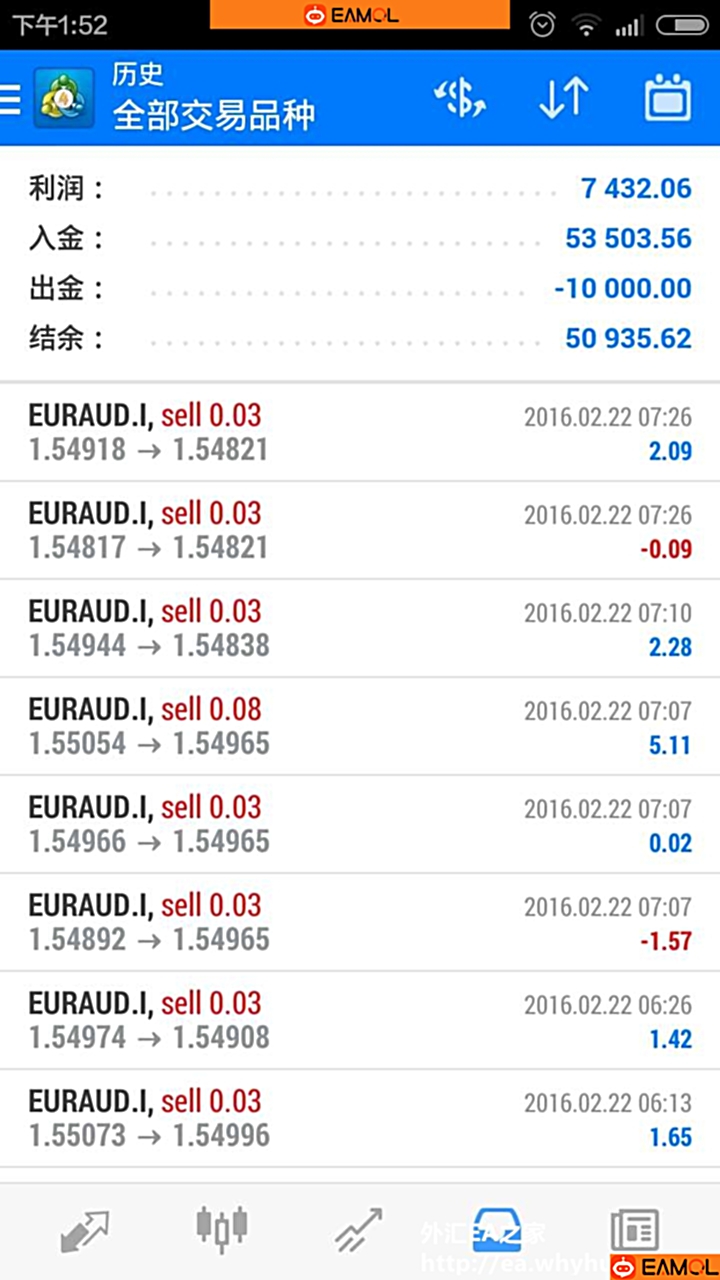Open the sort order options

(564, 98)
